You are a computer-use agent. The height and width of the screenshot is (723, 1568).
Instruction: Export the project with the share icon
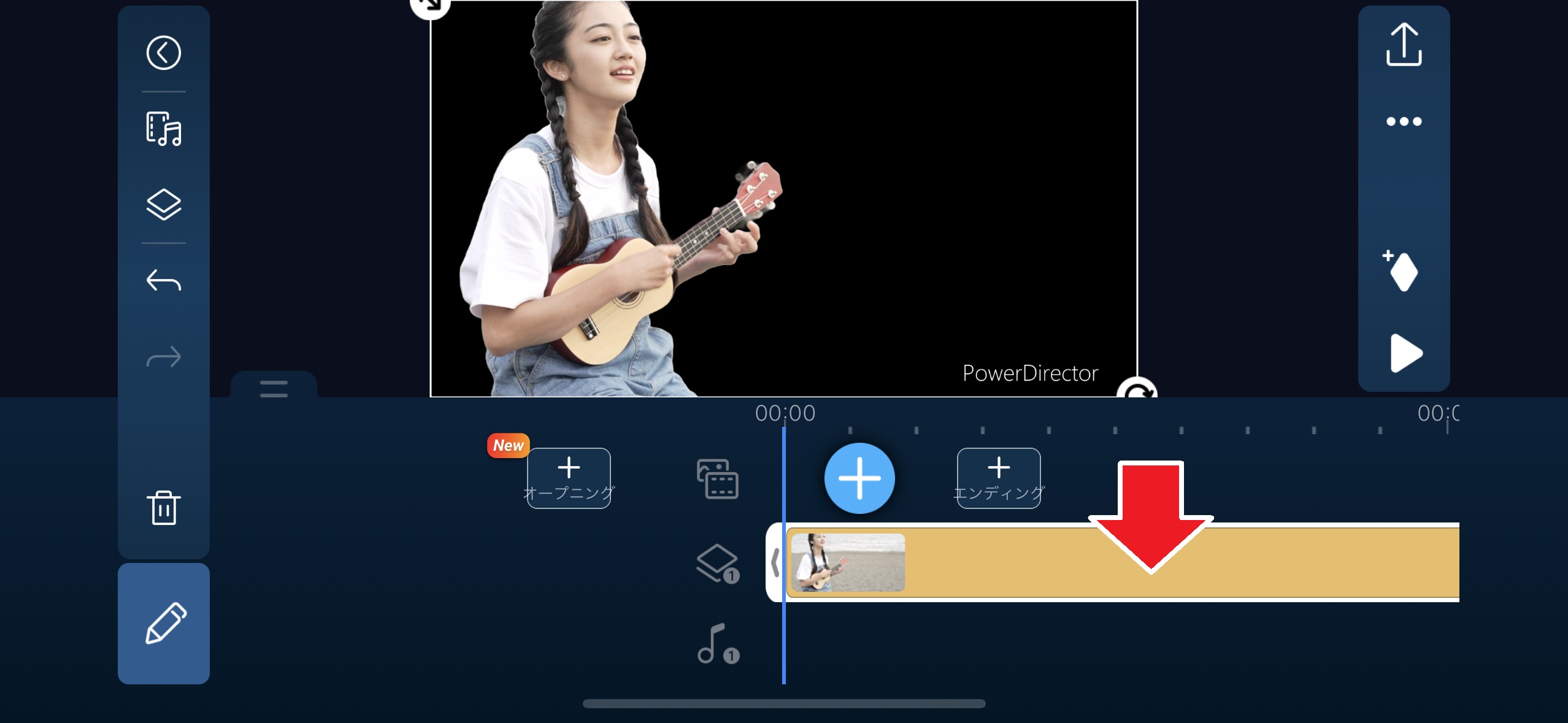[1404, 44]
